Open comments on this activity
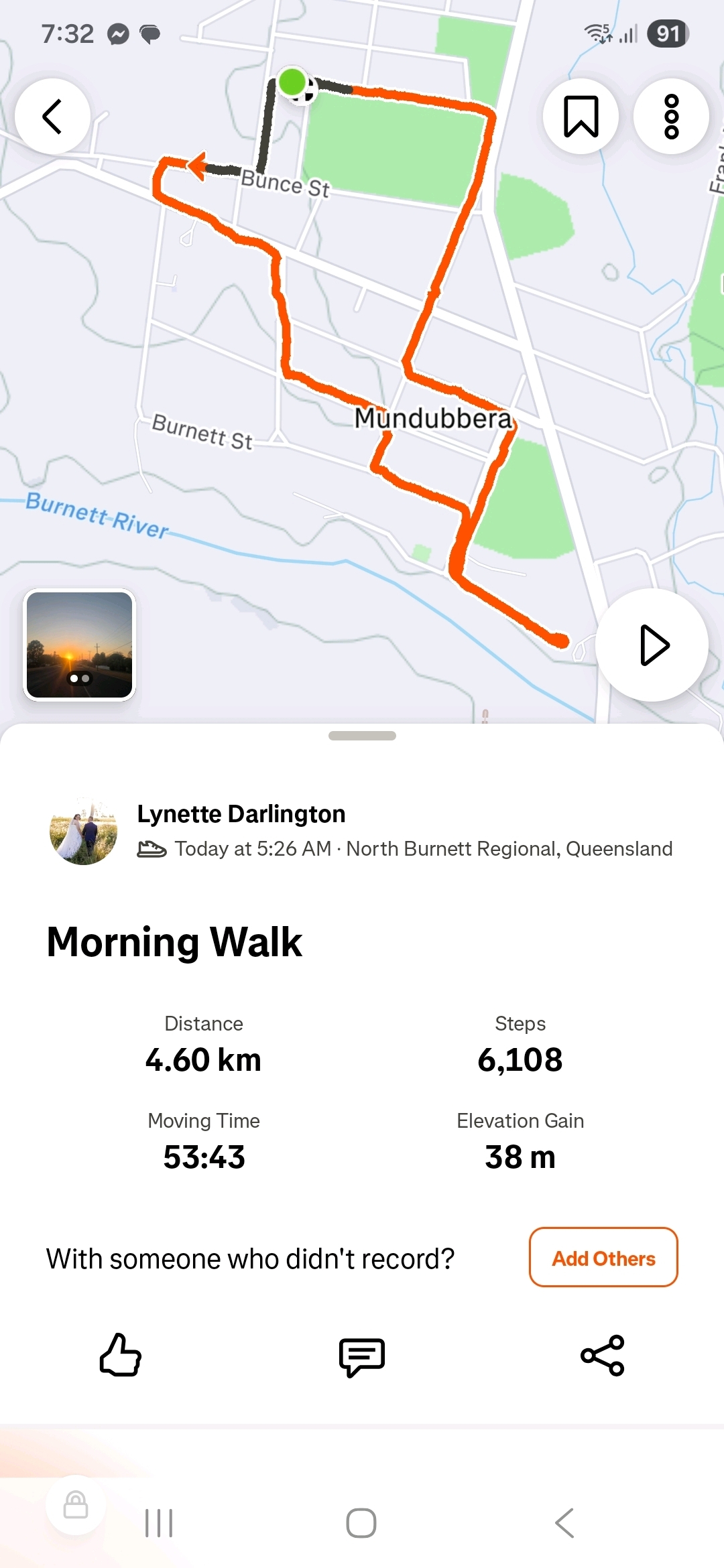Screen dimensions: 724x1568 click(362, 1356)
